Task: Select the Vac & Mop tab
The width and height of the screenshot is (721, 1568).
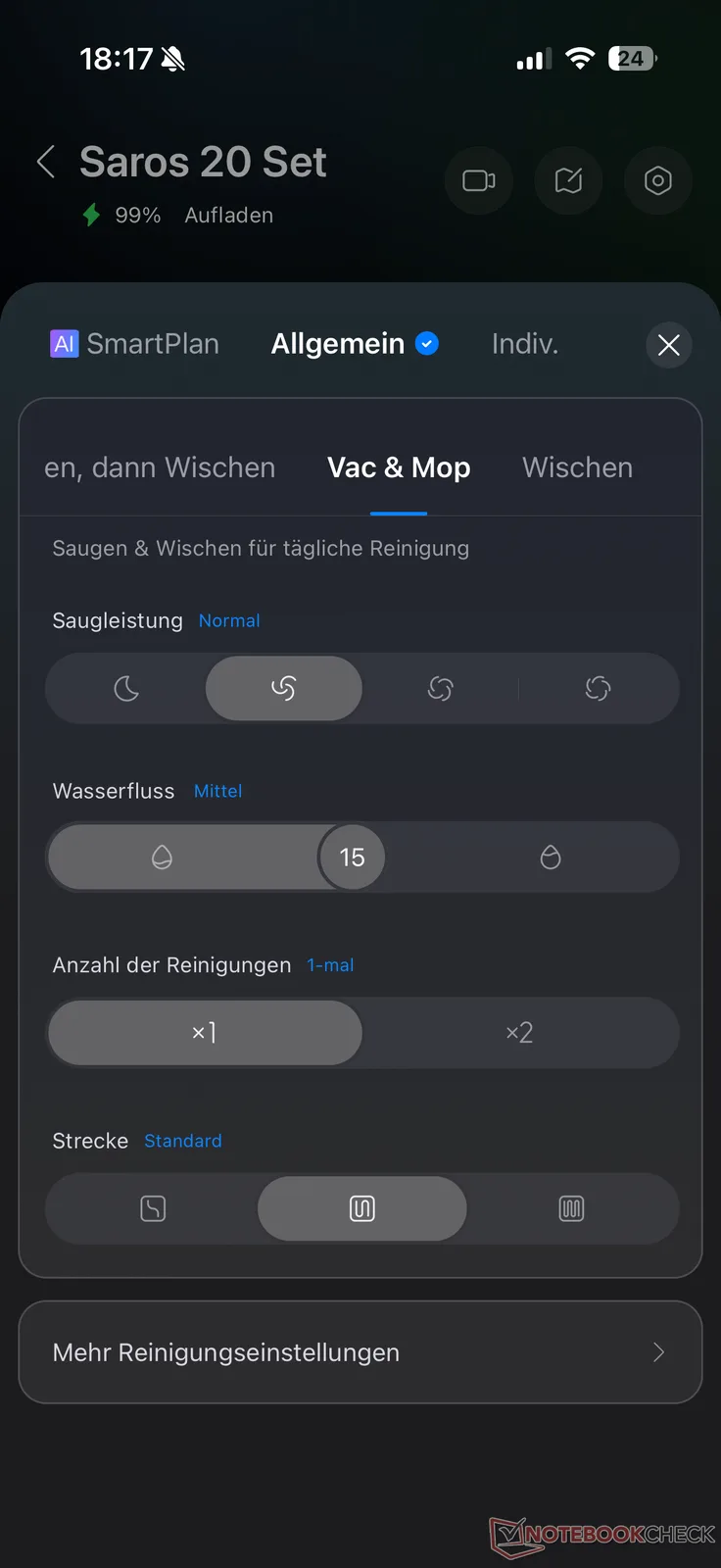Action: pos(399,467)
